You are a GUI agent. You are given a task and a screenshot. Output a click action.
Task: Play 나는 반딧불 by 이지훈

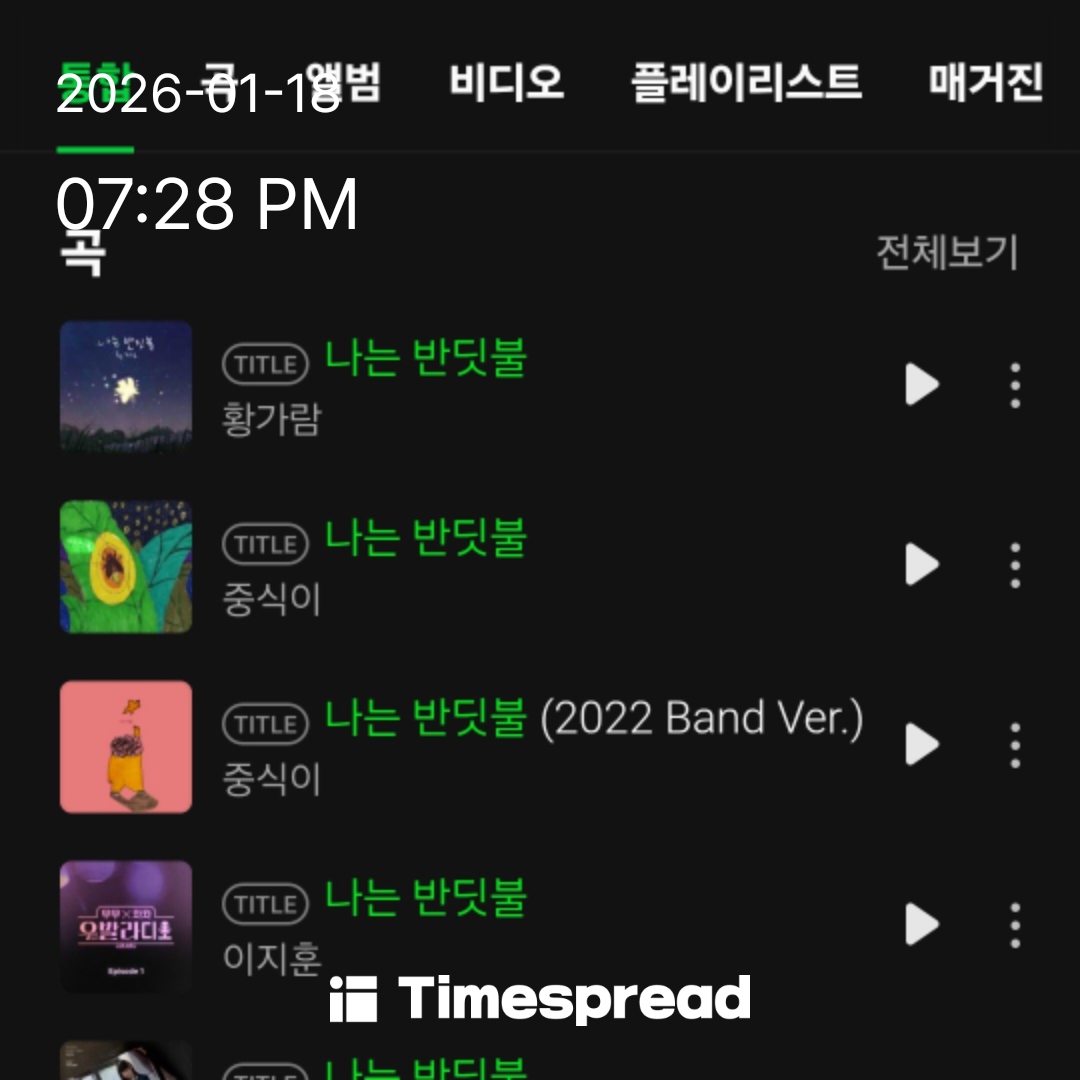pyautogui.click(x=921, y=925)
